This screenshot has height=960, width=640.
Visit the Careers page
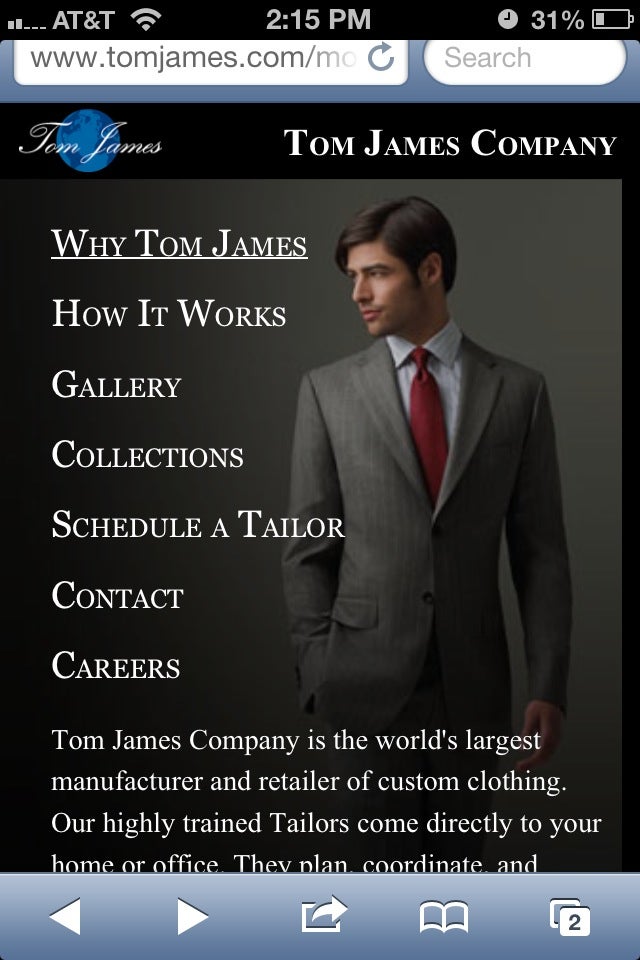pos(116,666)
